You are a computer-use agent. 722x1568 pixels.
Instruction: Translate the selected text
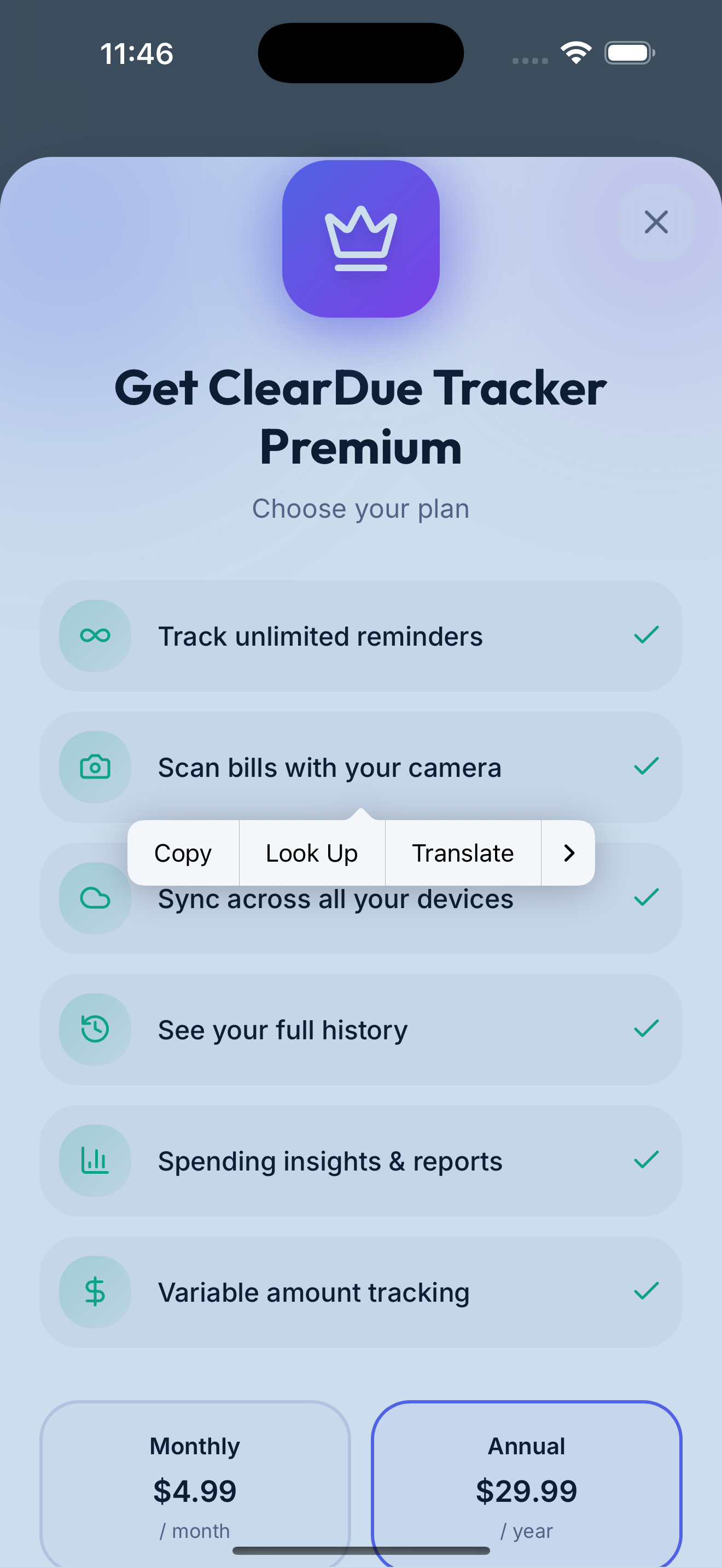(x=463, y=853)
